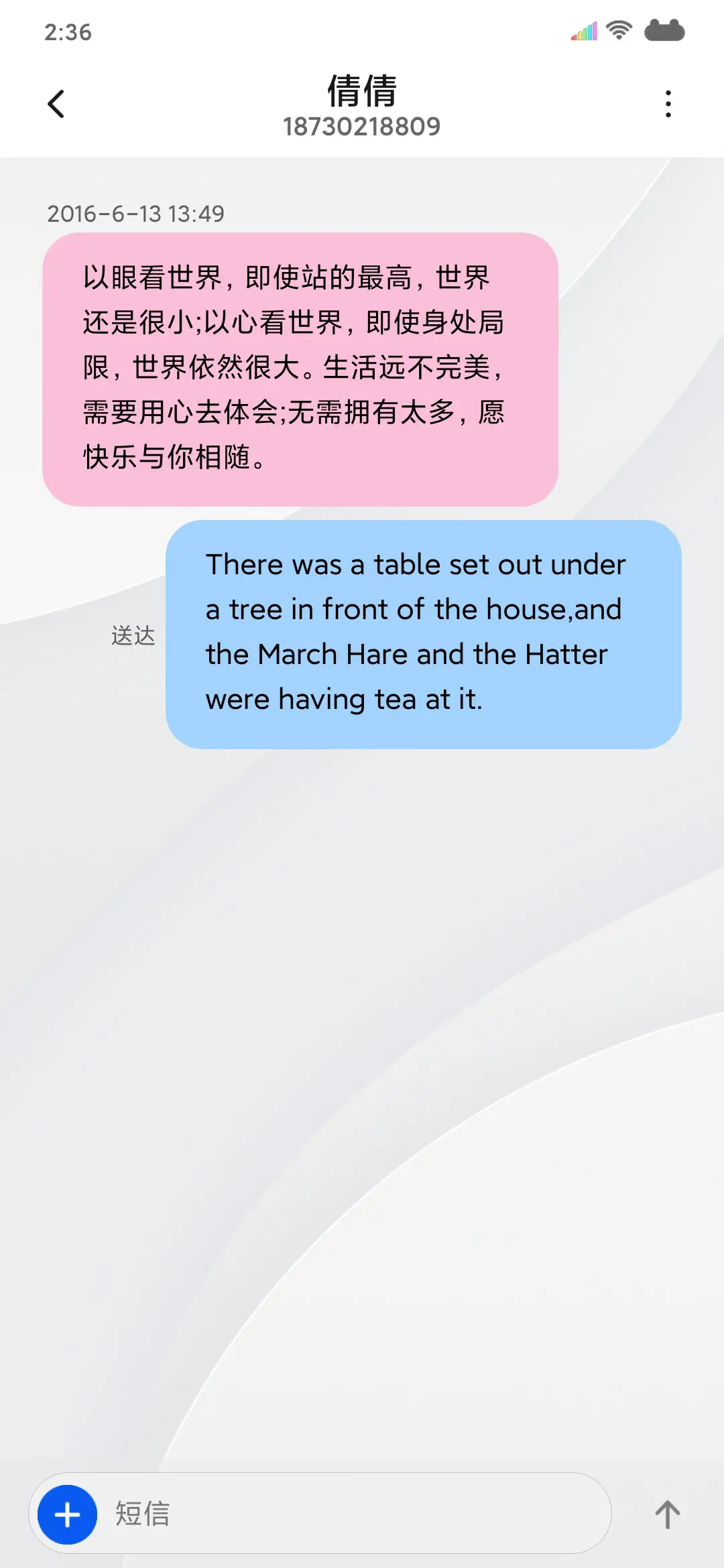The image size is (724, 1568).
Task: Tap the cloud weather status icon
Action: tap(663, 30)
